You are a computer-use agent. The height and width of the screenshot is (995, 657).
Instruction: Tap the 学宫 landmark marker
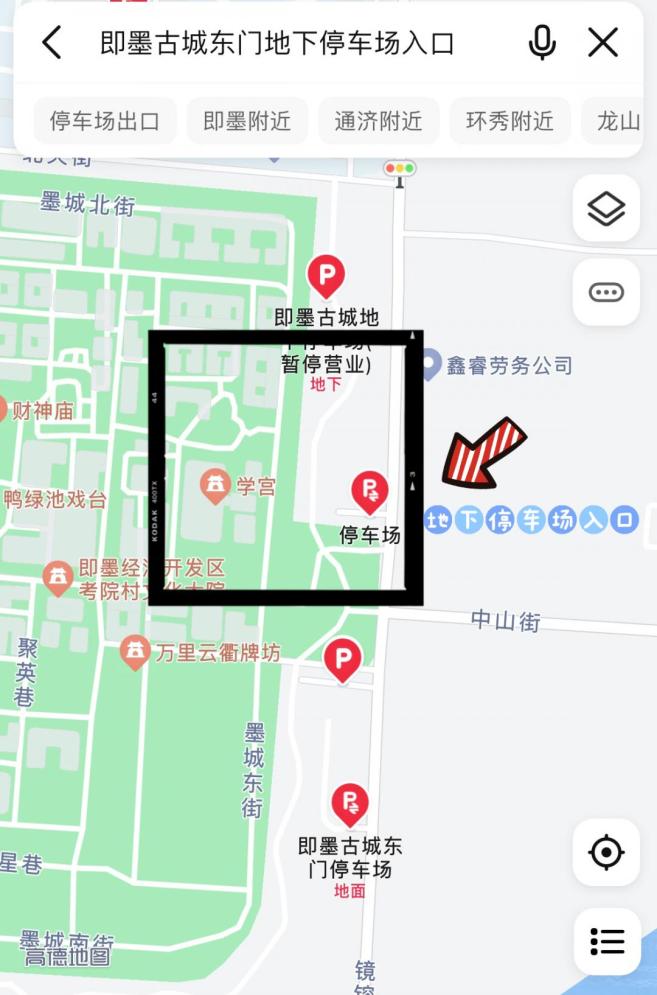click(x=215, y=487)
